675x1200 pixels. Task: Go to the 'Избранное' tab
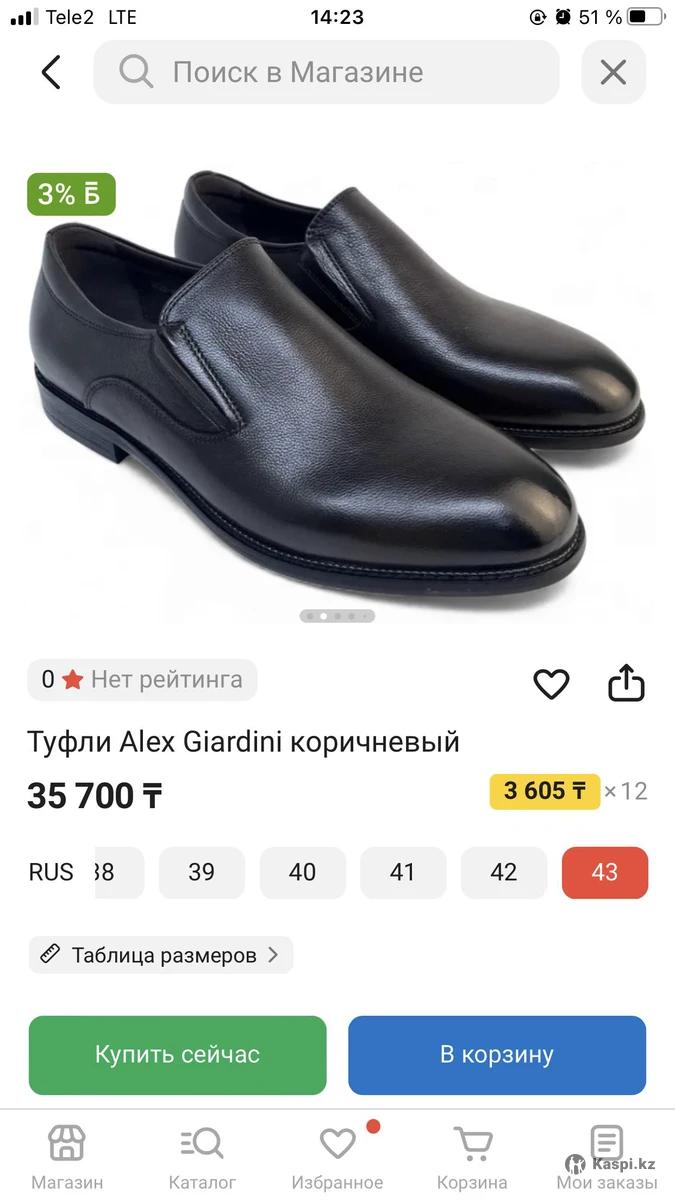click(x=337, y=1157)
